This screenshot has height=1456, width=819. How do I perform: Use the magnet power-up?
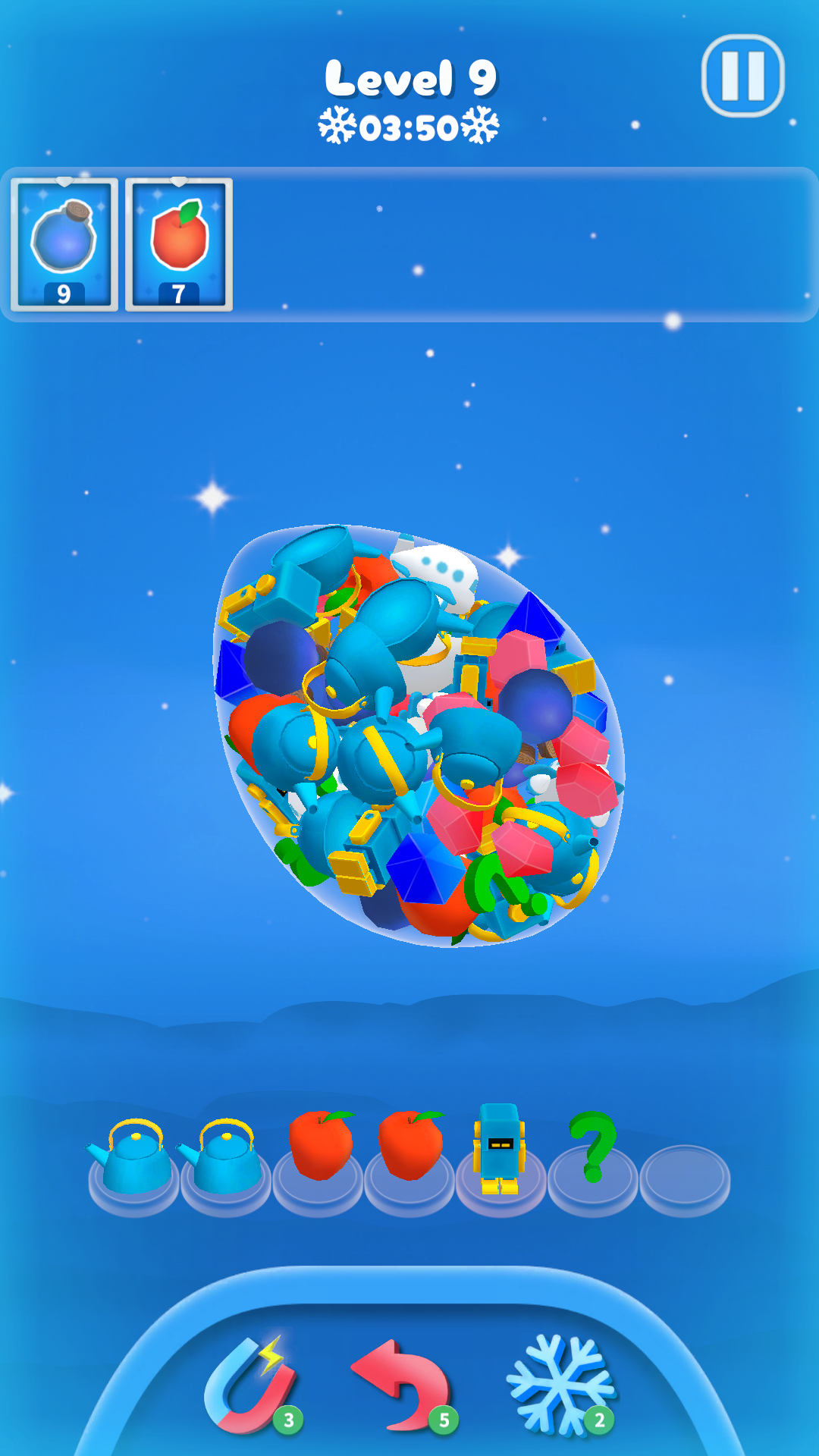click(x=250, y=1386)
